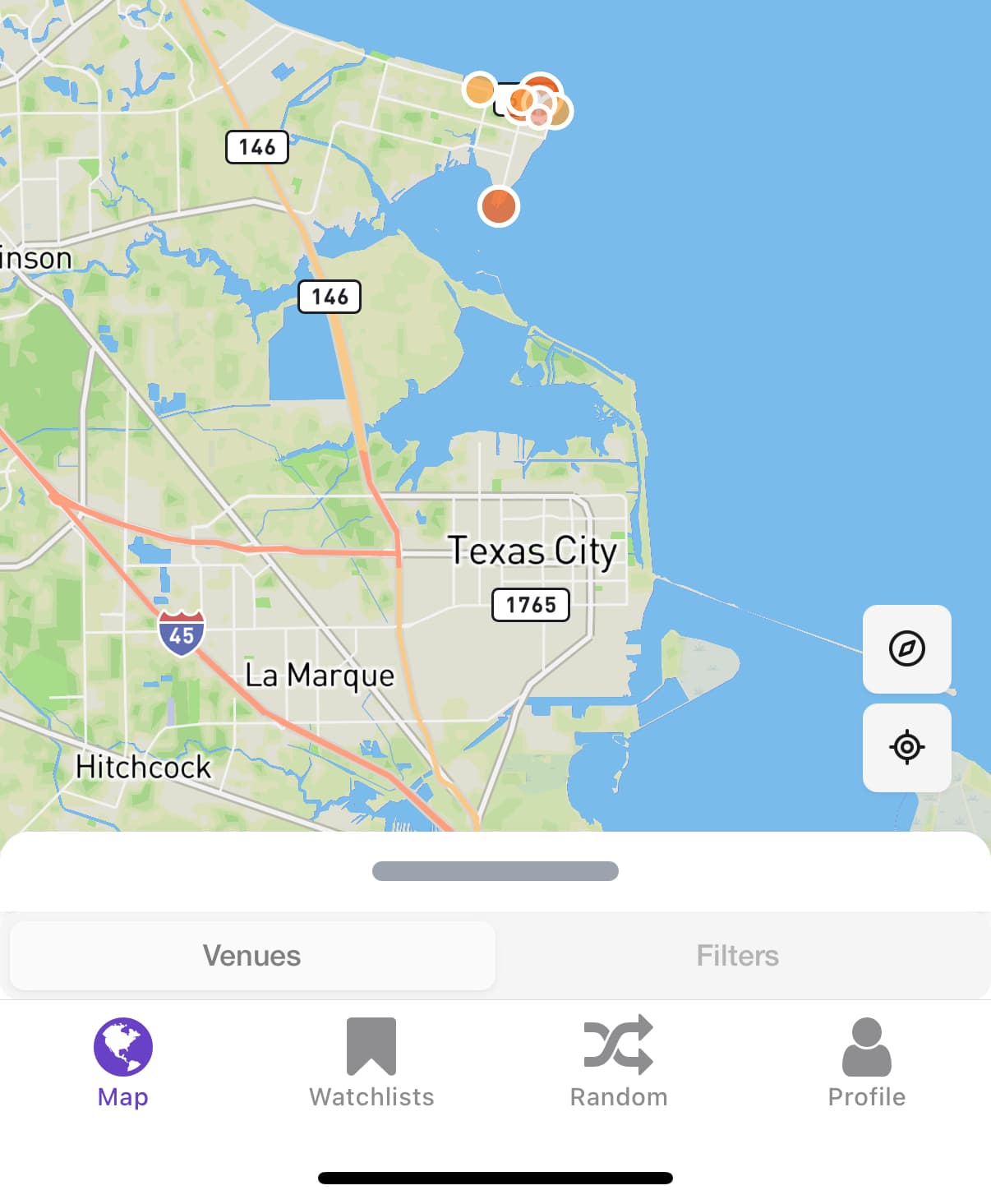Switch to the Venues tab
Viewport: 991px width, 1204px height.
tap(251, 955)
